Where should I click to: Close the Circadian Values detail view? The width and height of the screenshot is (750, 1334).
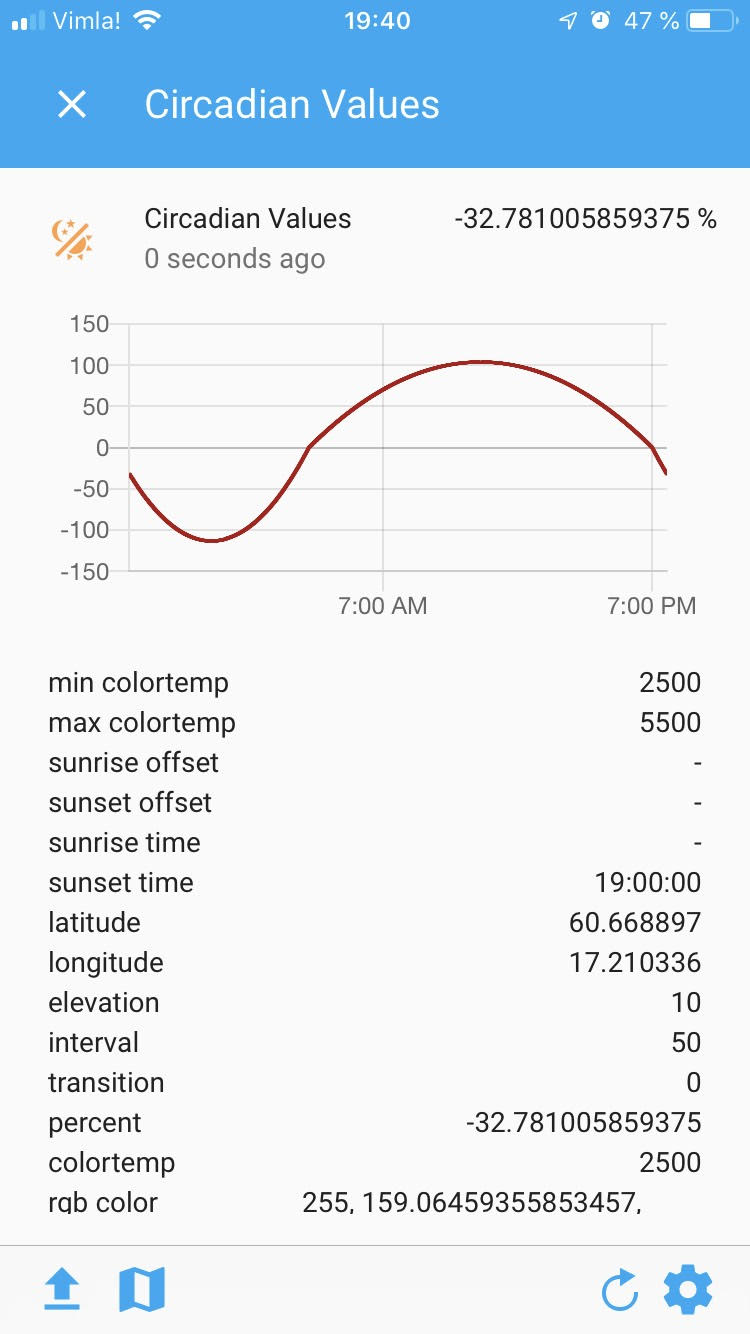pyautogui.click(x=70, y=104)
